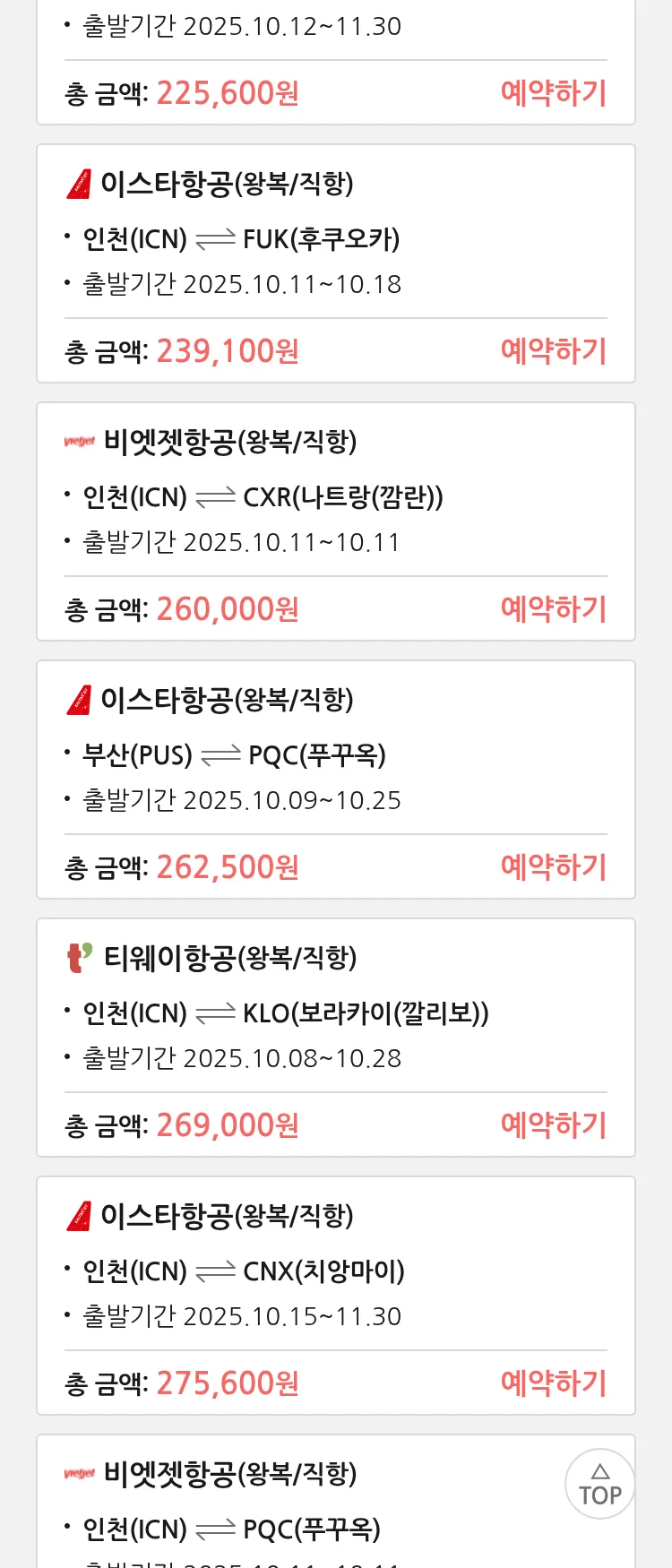
Task: Tap 예약하기 for the 225,600원 fare
Action: pos(553,93)
